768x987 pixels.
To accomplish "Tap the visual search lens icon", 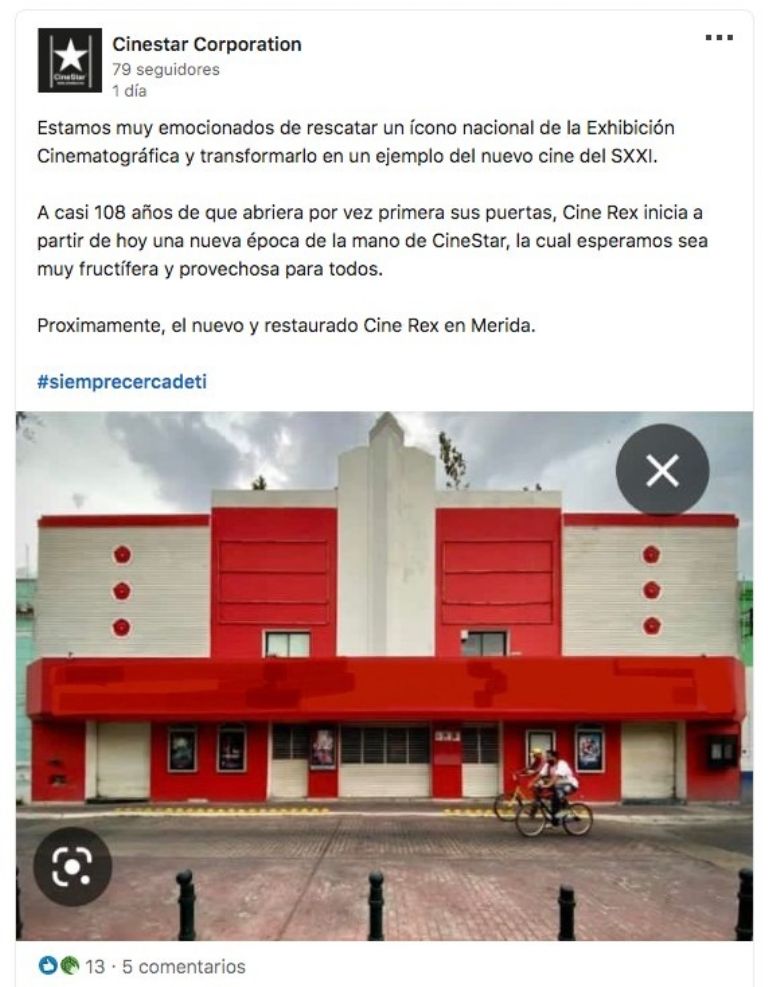I will point(72,866).
